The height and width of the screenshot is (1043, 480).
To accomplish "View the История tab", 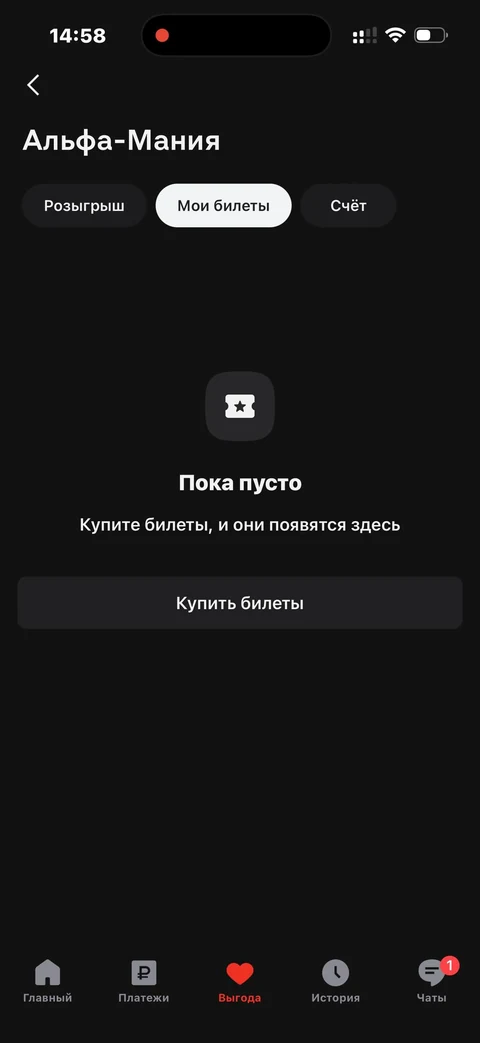I will click(336, 982).
